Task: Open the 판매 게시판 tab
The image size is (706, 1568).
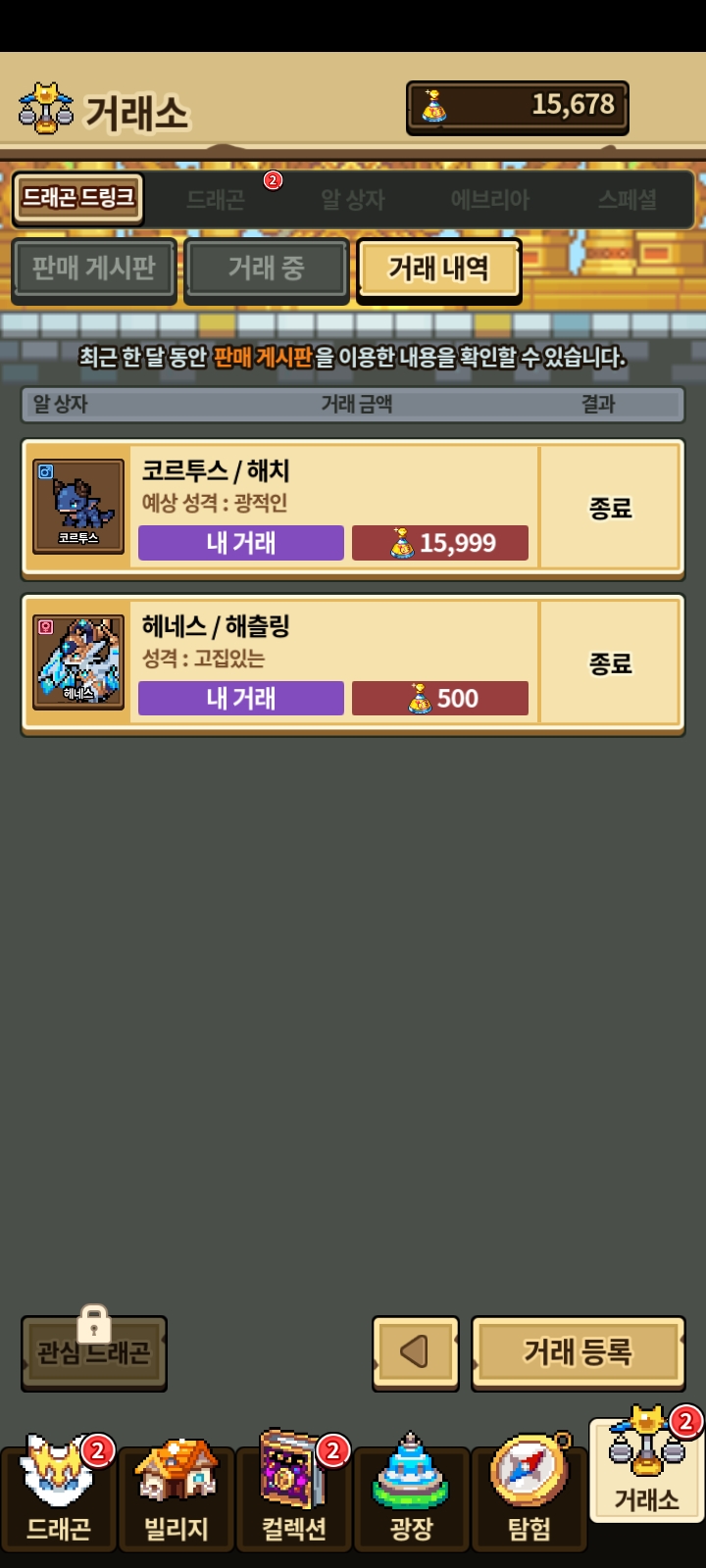Action: pos(94,269)
